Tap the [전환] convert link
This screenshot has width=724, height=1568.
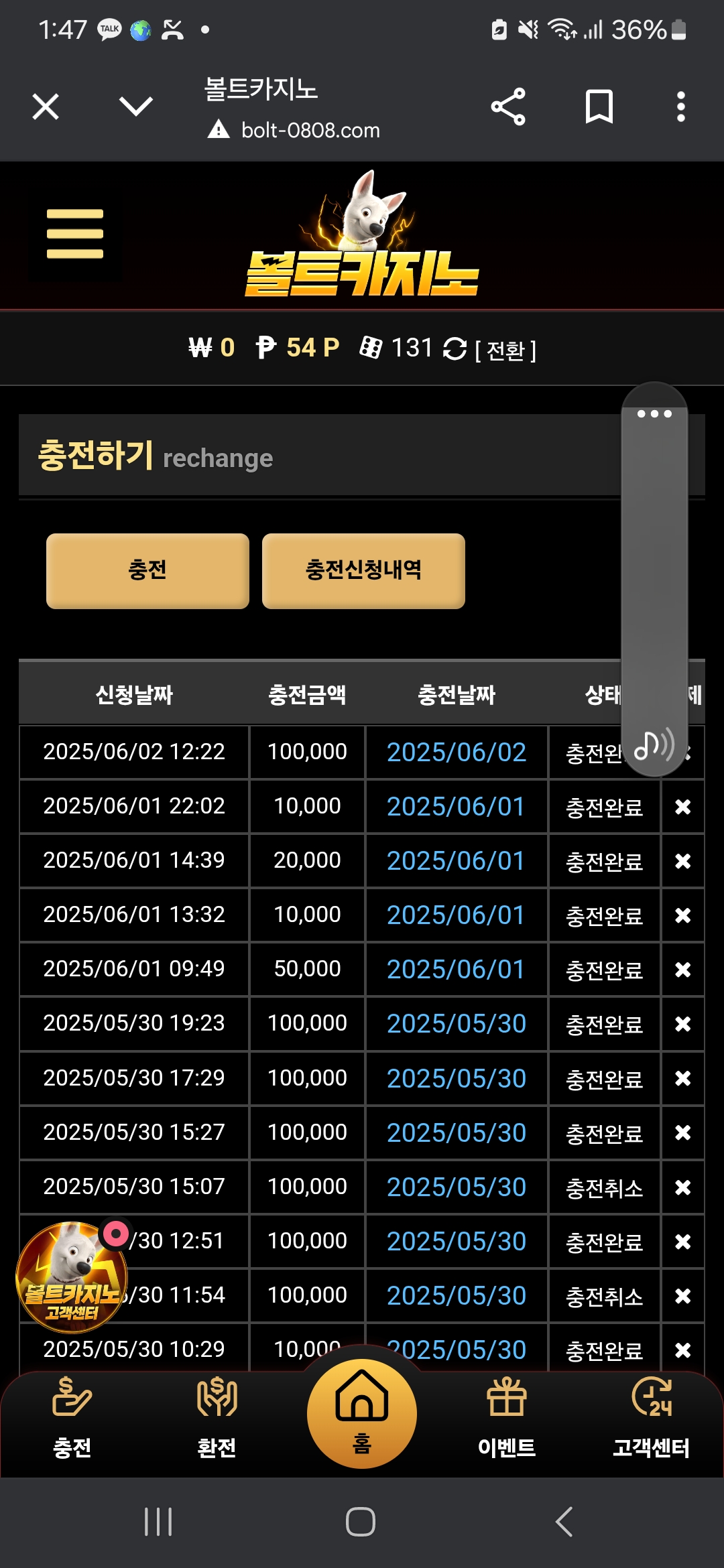click(505, 350)
